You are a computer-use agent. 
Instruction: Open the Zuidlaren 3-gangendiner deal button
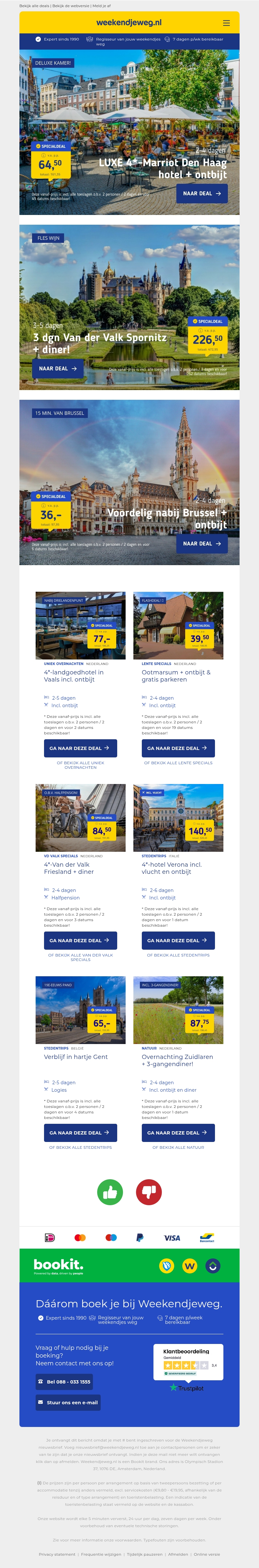tap(178, 1133)
